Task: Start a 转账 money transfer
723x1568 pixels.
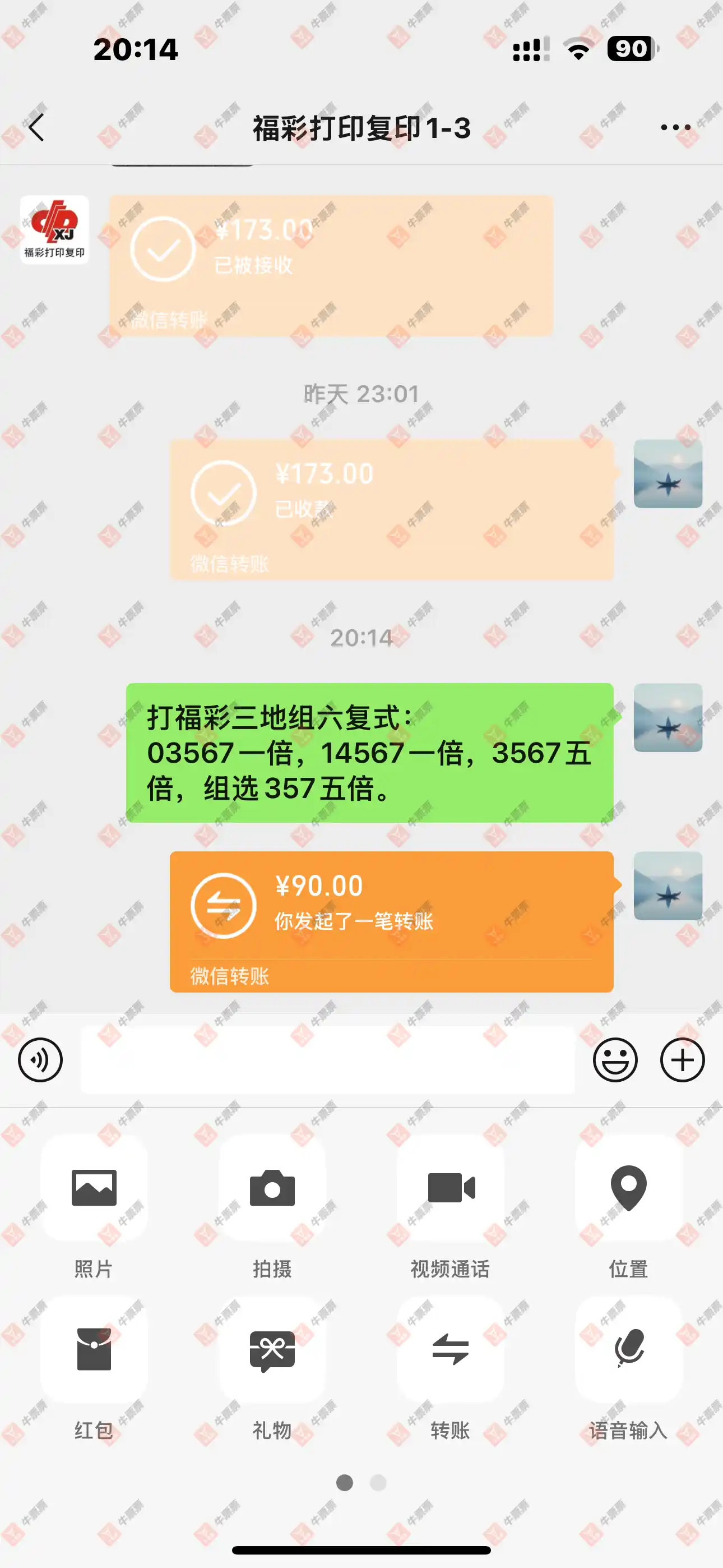Action: [x=451, y=1349]
